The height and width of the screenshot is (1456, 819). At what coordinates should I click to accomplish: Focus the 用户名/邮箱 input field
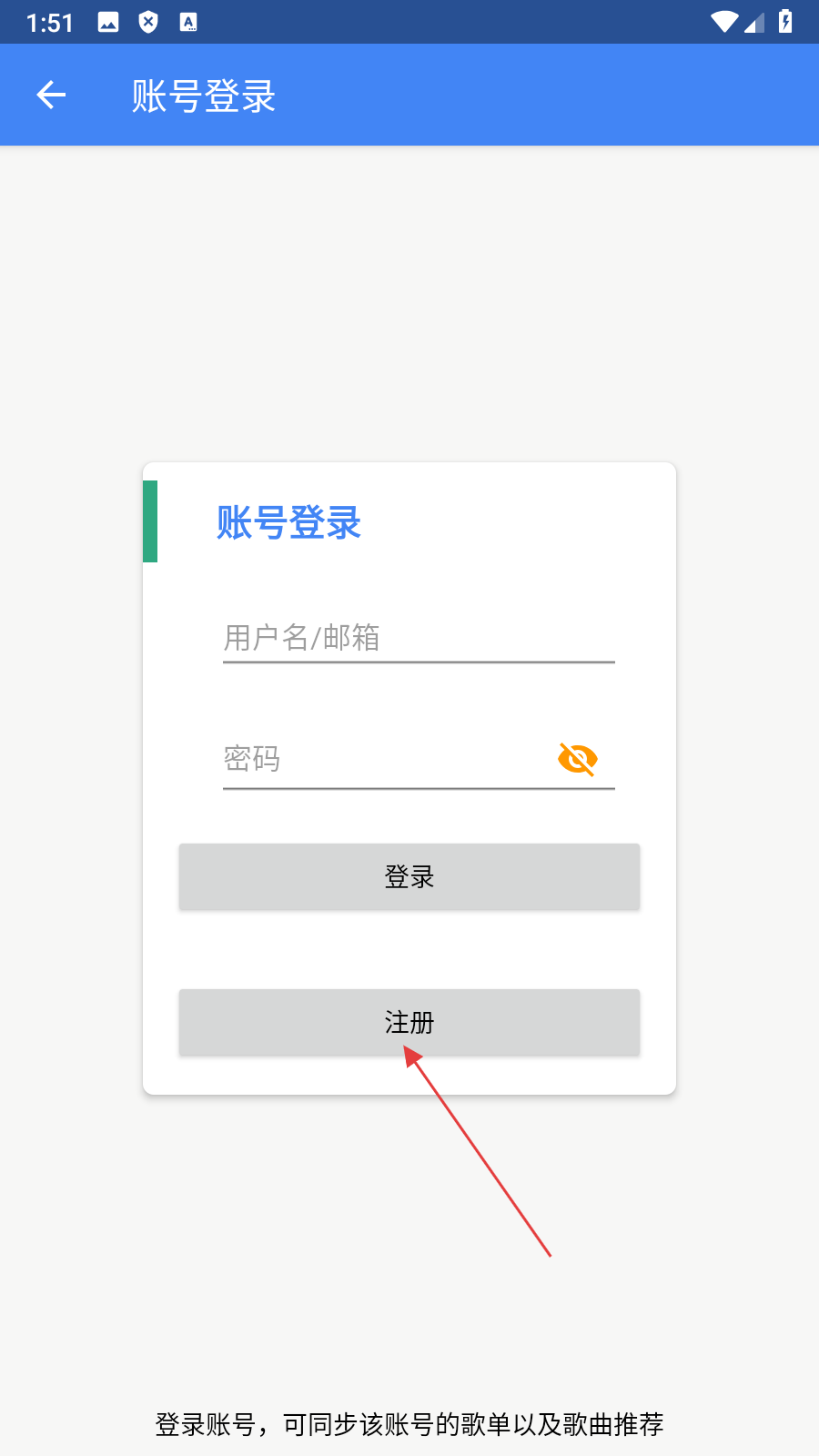(x=419, y=637)
